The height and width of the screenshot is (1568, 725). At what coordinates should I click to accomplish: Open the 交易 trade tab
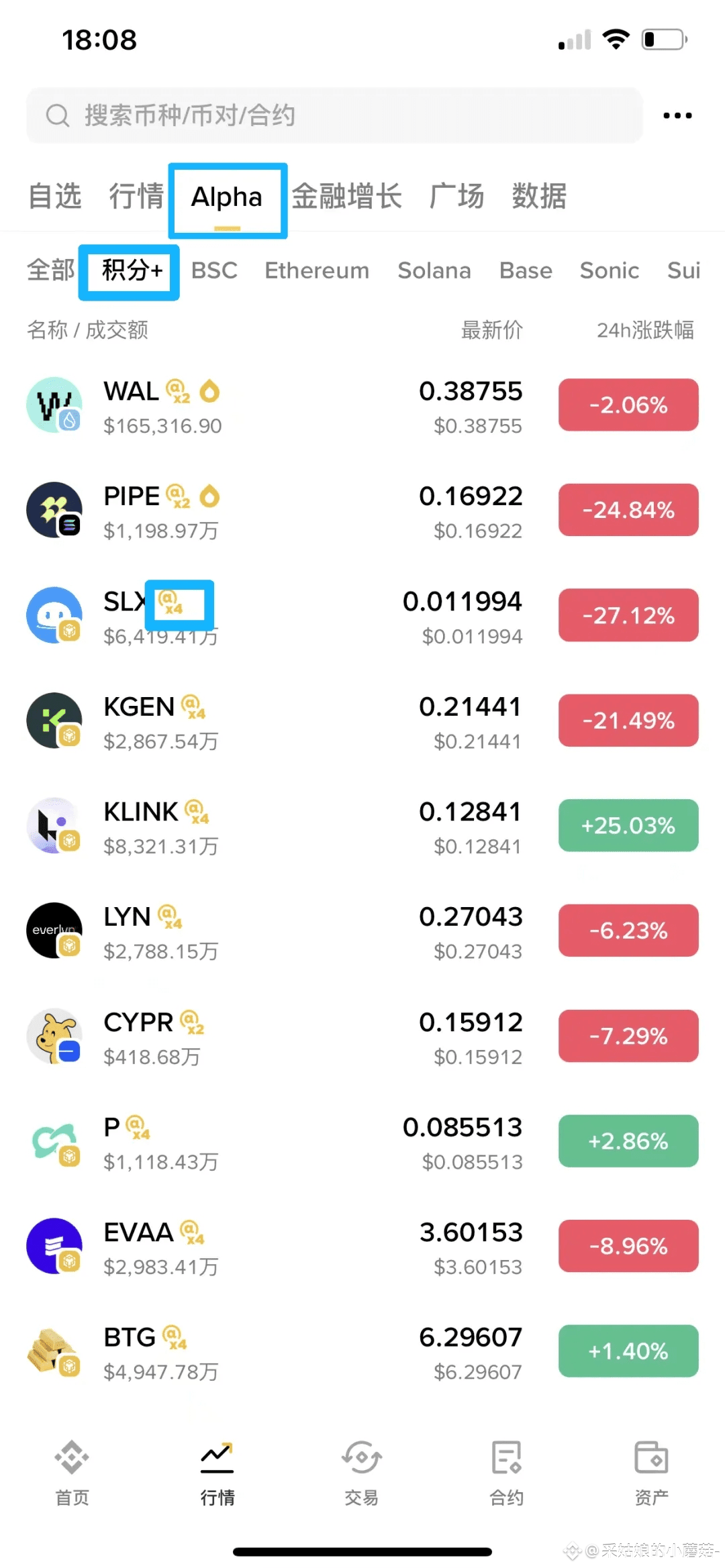pyautogui.click(x=362, y=1471)
